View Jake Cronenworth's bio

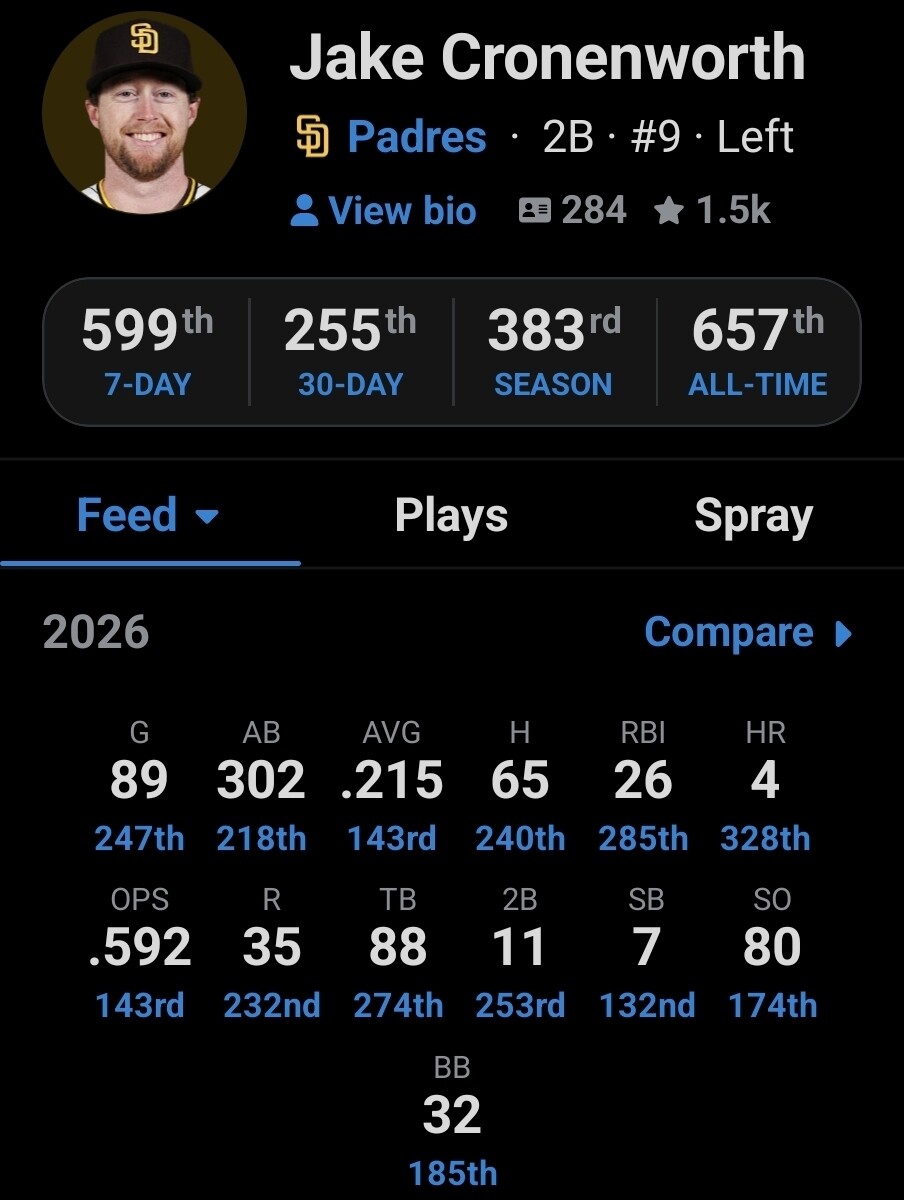click(383, 211)
